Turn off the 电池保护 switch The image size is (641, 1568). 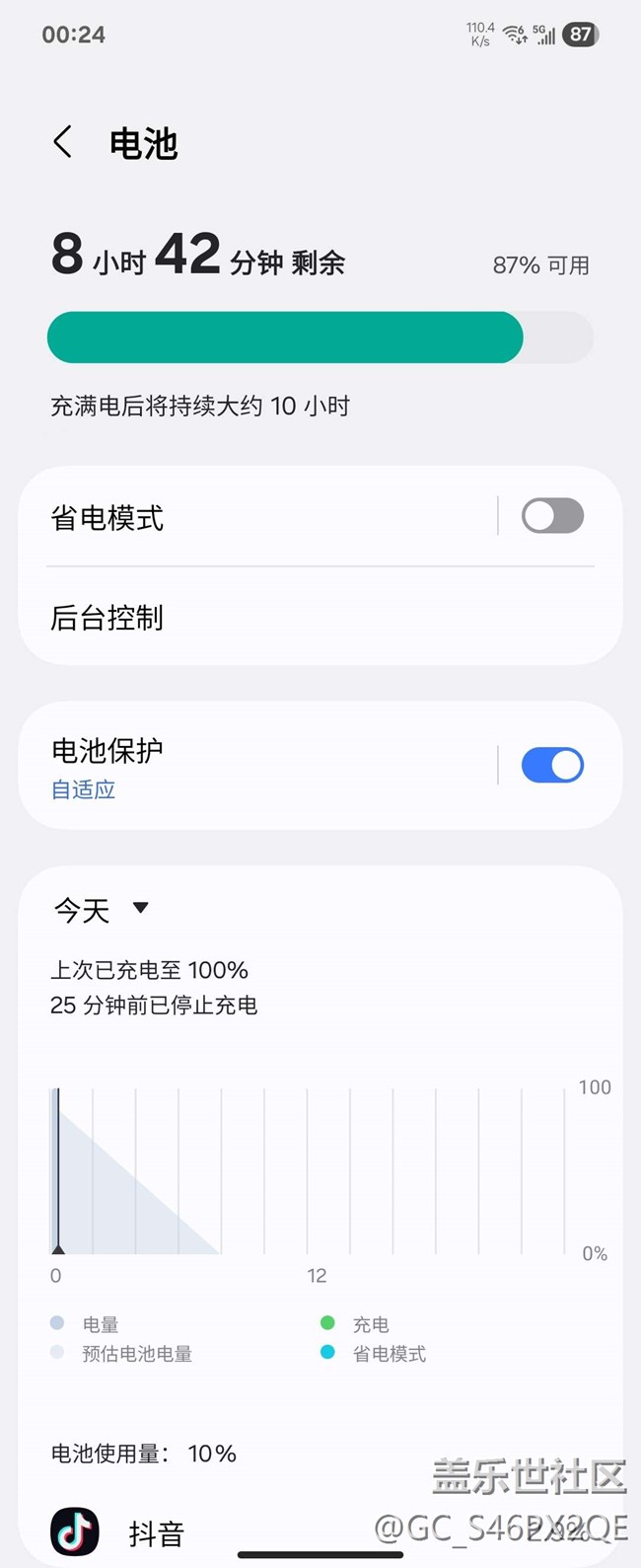(552, 766)
